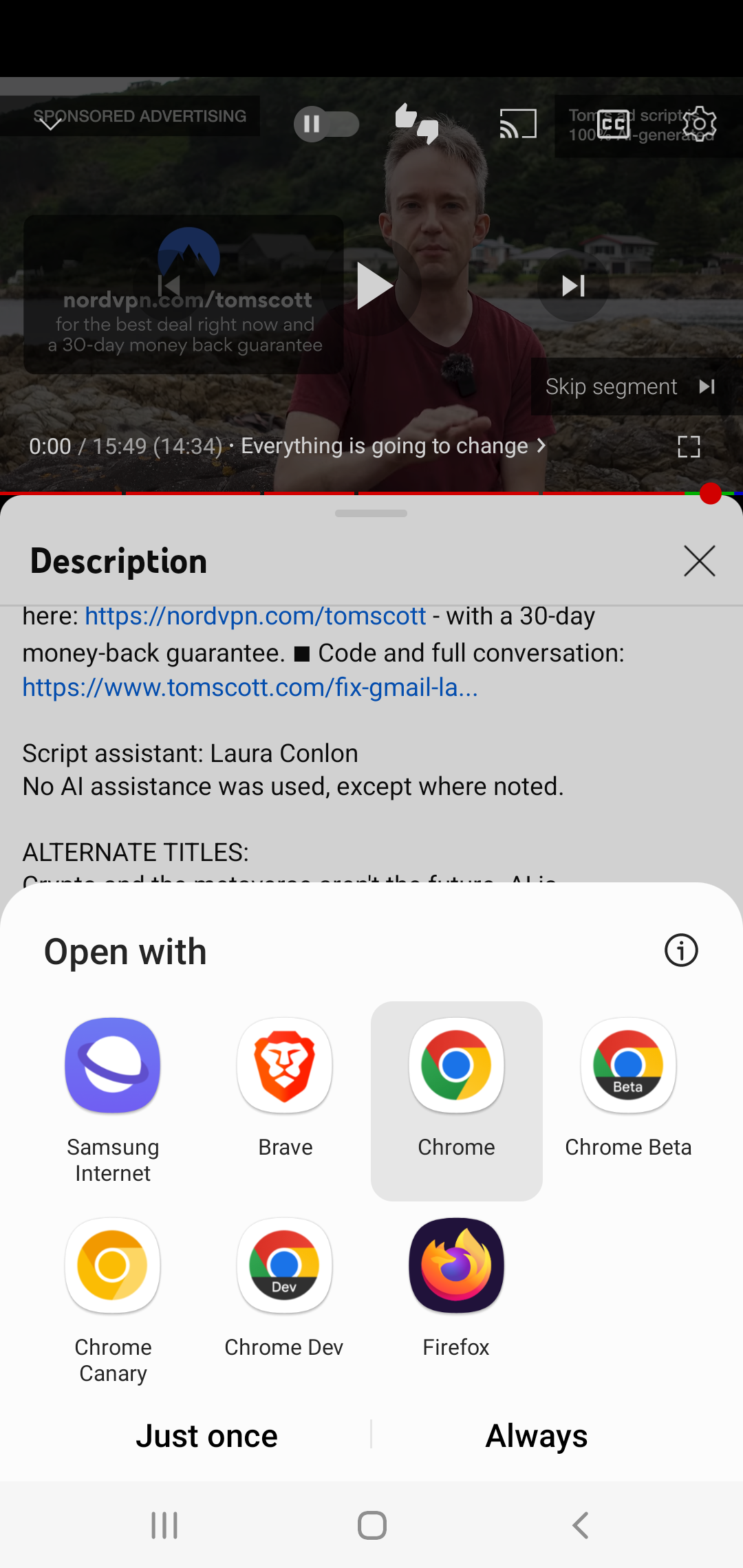Tap Just once to open temporarily
The image size is (743, 1568).
pyautogui.click(x=206, y=1435)
